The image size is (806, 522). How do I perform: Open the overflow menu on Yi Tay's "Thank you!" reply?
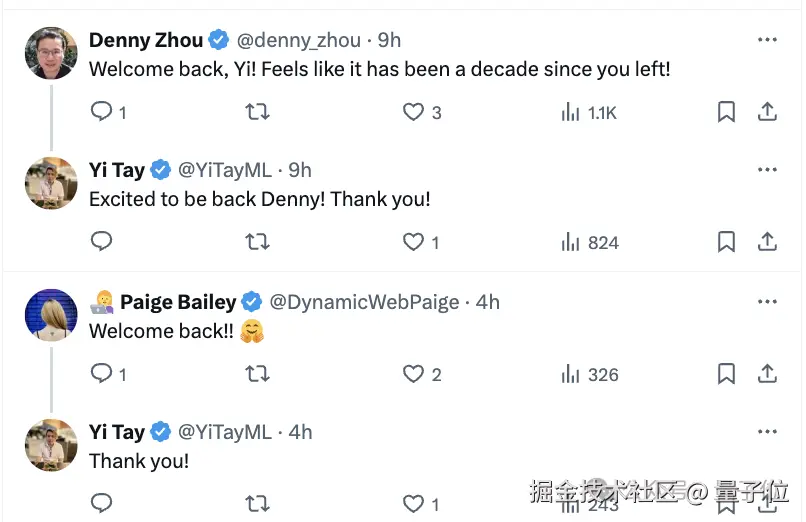point(767,432)
